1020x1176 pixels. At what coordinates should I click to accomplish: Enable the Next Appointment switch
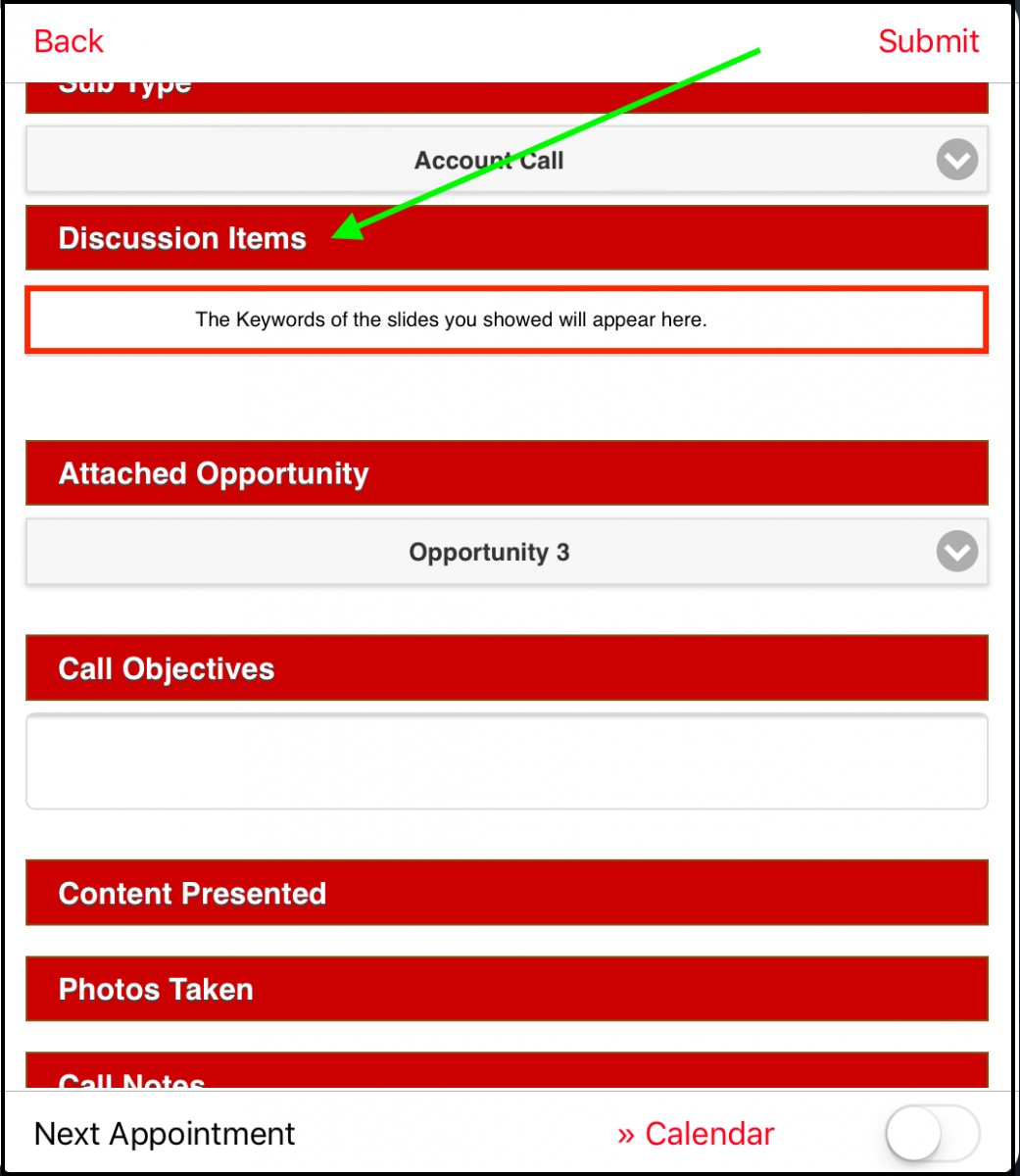tap(932, 1134)
